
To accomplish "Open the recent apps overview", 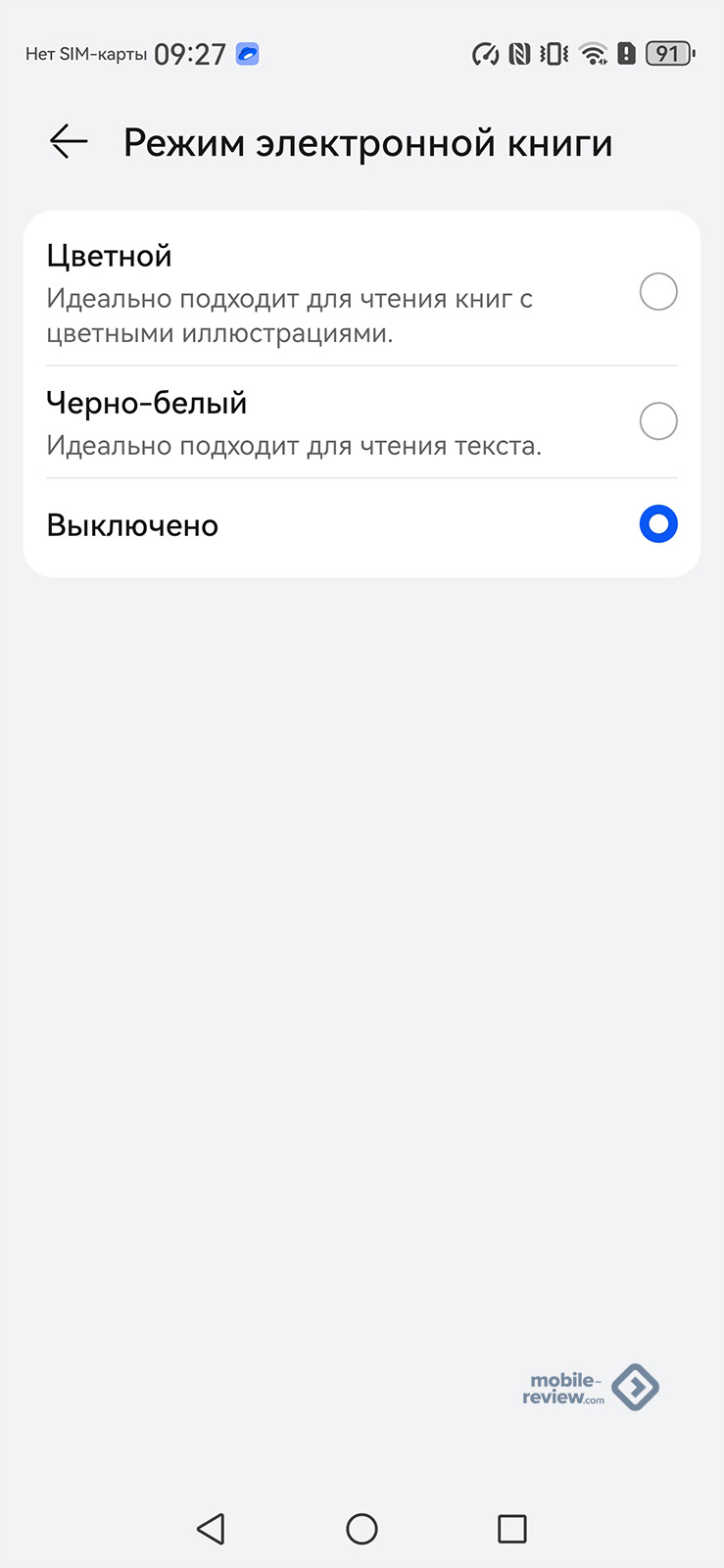I will [x=511, y=1529].
